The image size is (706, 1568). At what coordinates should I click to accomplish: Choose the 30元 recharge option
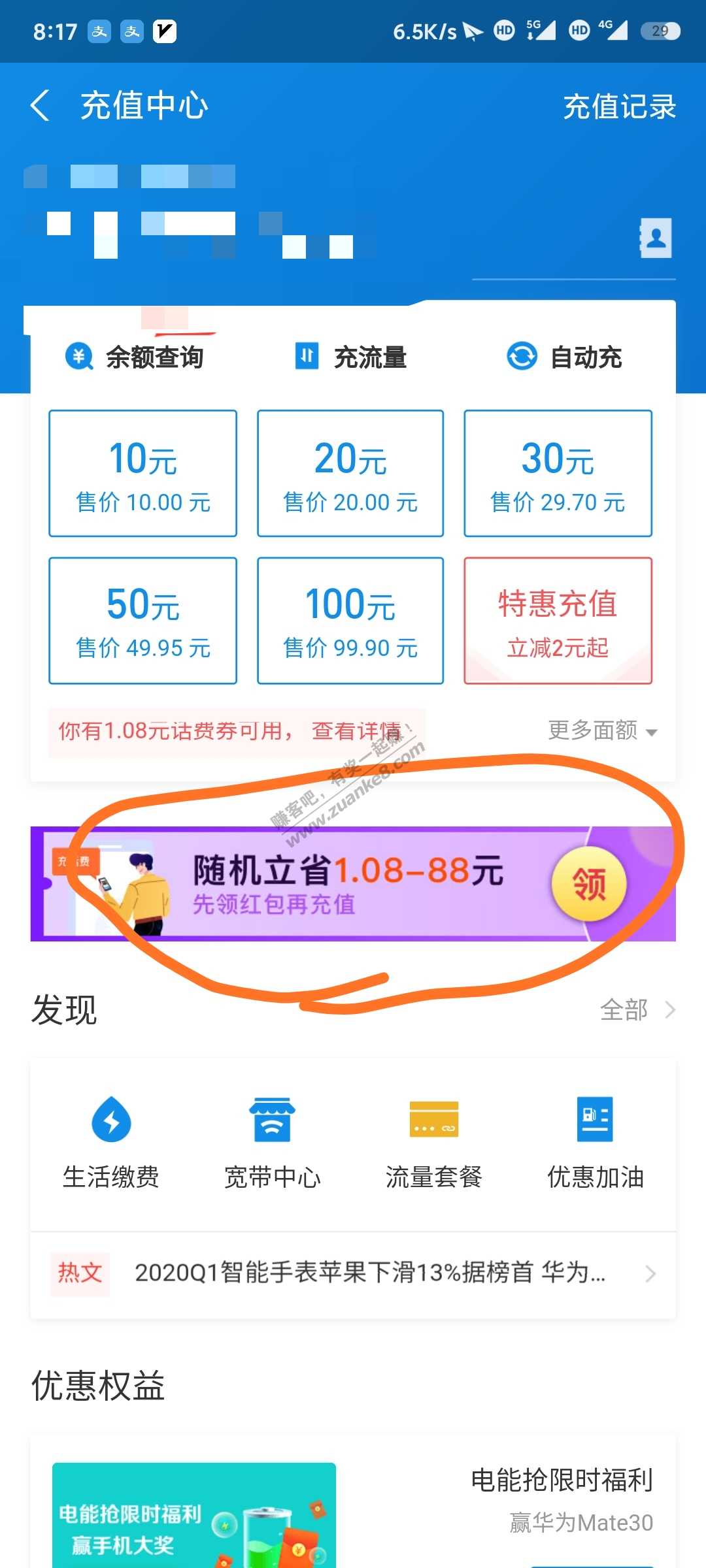pyautogui.click(x=558, y=474)
